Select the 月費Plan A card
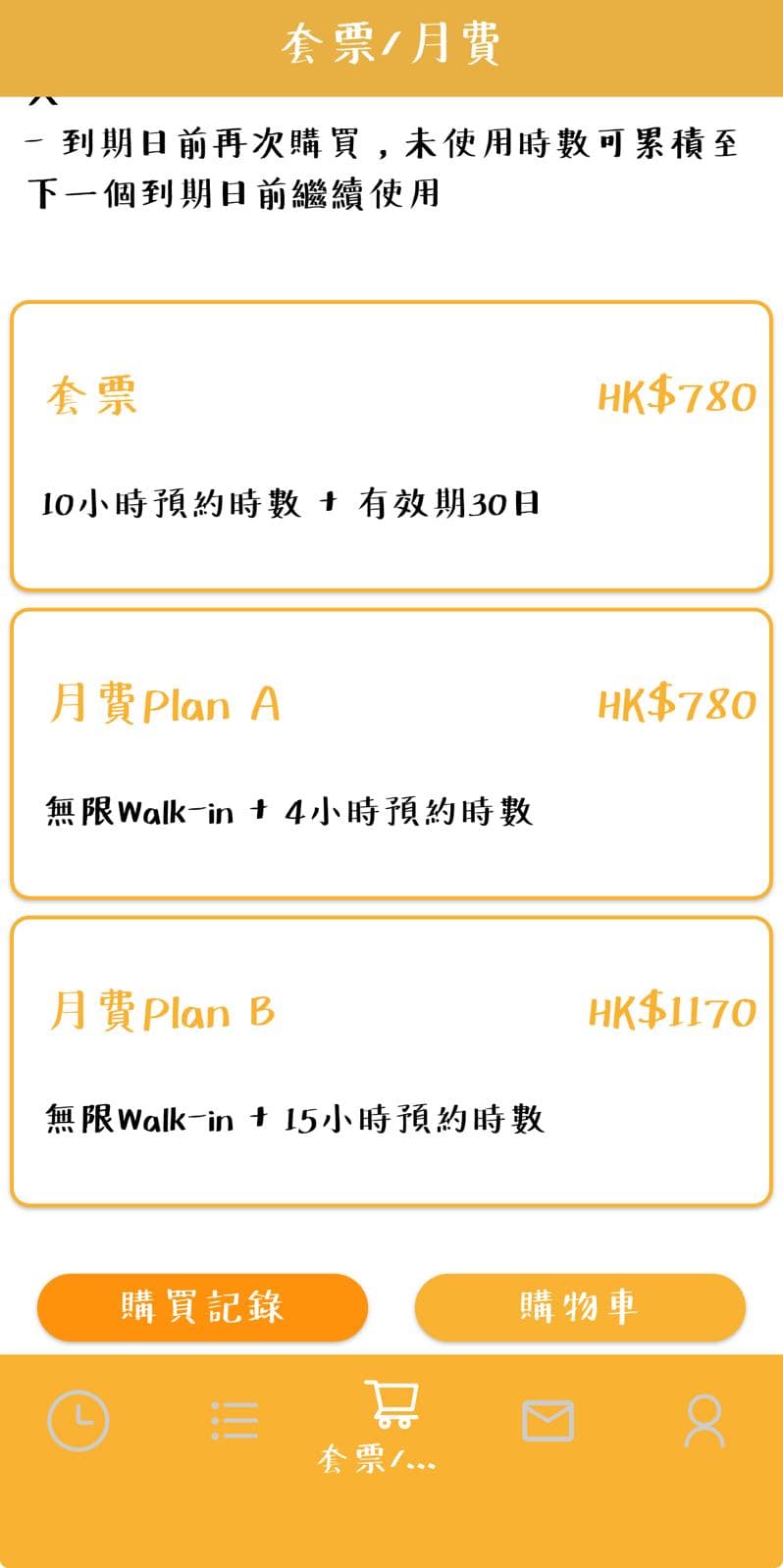 [391, 751]
